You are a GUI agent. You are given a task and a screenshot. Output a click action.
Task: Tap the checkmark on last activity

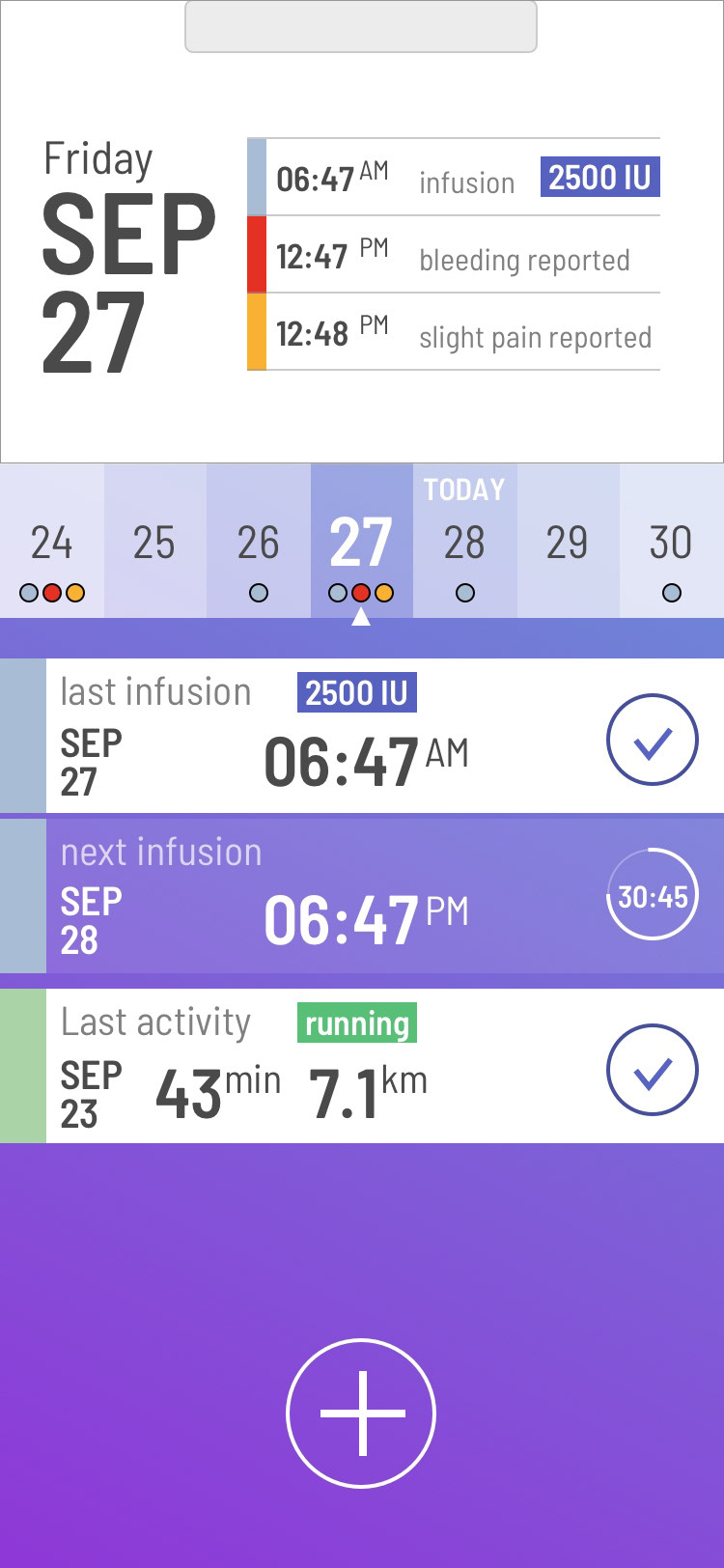pyautogui.click(x=653, y=1071)
